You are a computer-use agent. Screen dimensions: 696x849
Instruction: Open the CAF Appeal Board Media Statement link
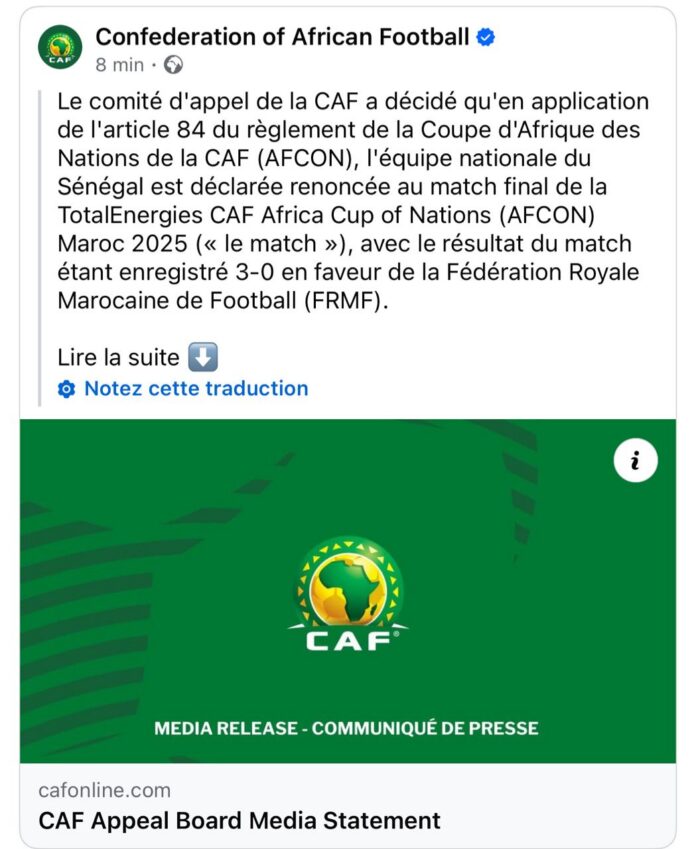pyautogui.click(x=240, y=821)
